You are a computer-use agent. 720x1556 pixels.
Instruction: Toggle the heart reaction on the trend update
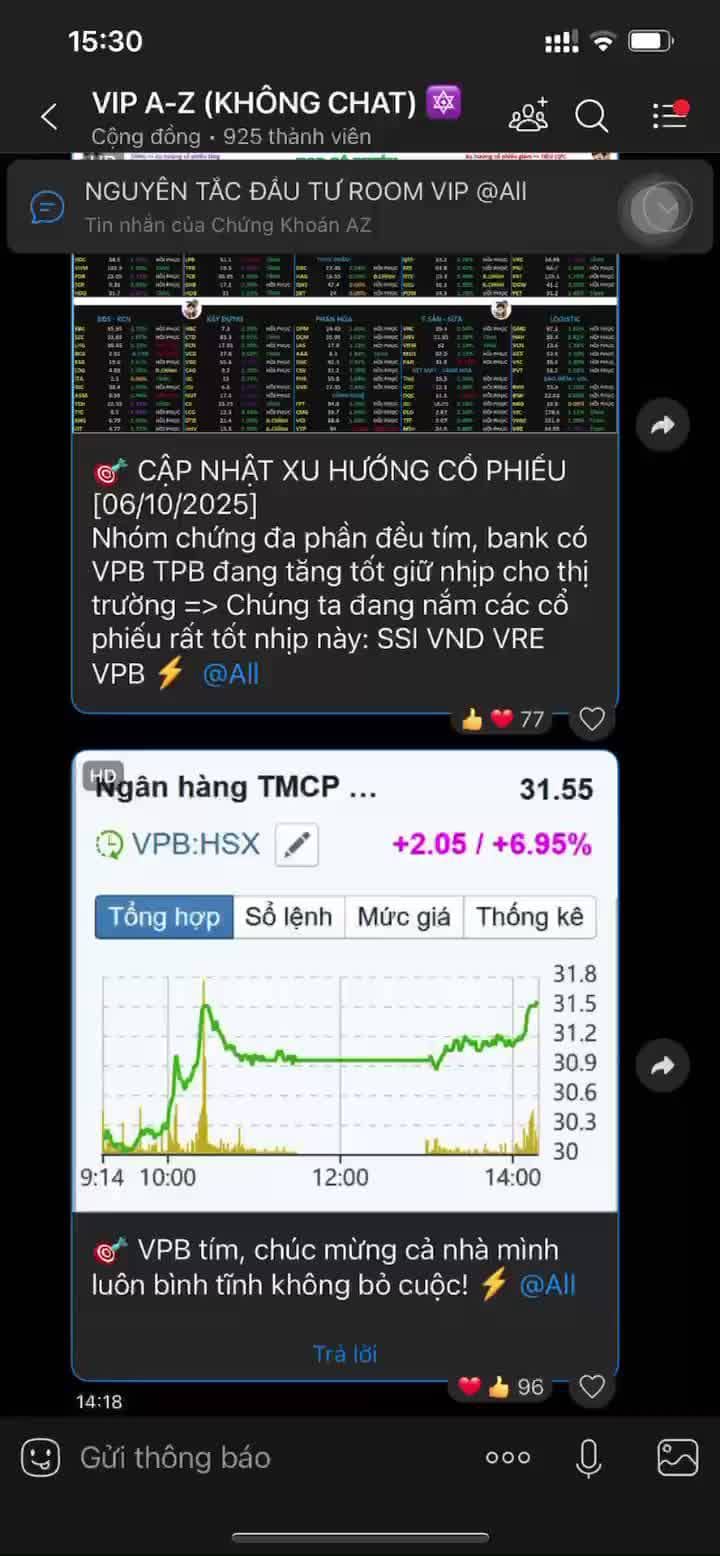pos(592,719)
